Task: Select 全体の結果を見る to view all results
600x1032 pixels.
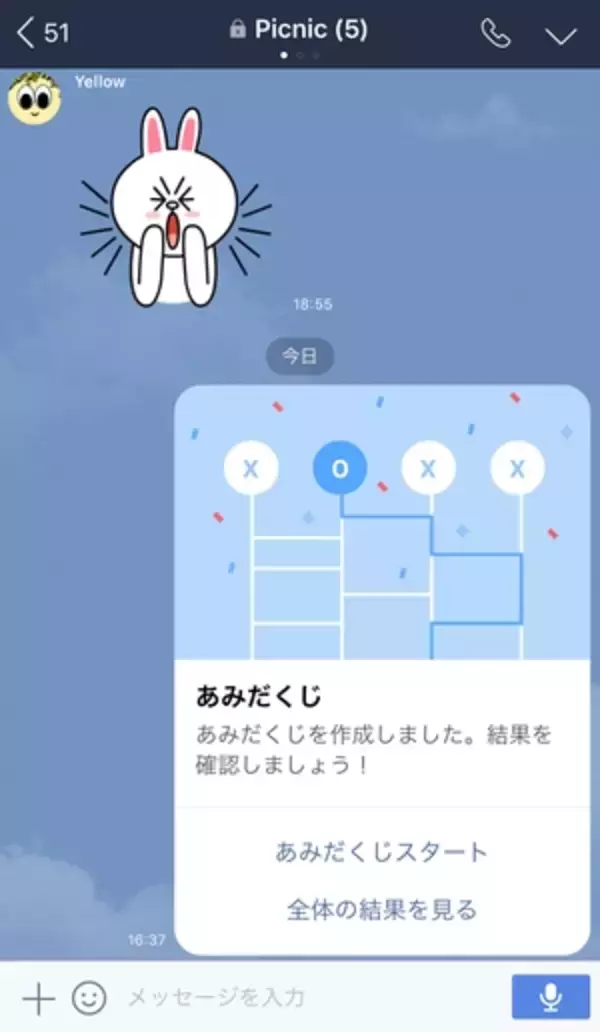Action: point(381,909)
